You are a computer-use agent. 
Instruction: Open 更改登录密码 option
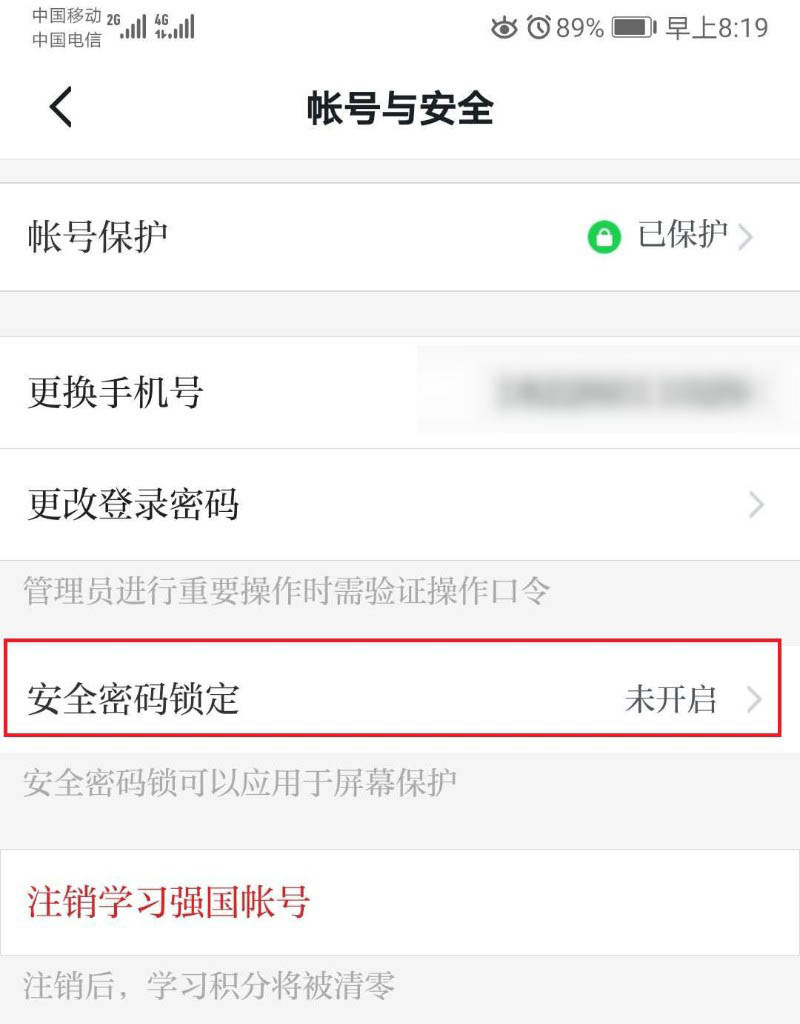pos(400,505)
